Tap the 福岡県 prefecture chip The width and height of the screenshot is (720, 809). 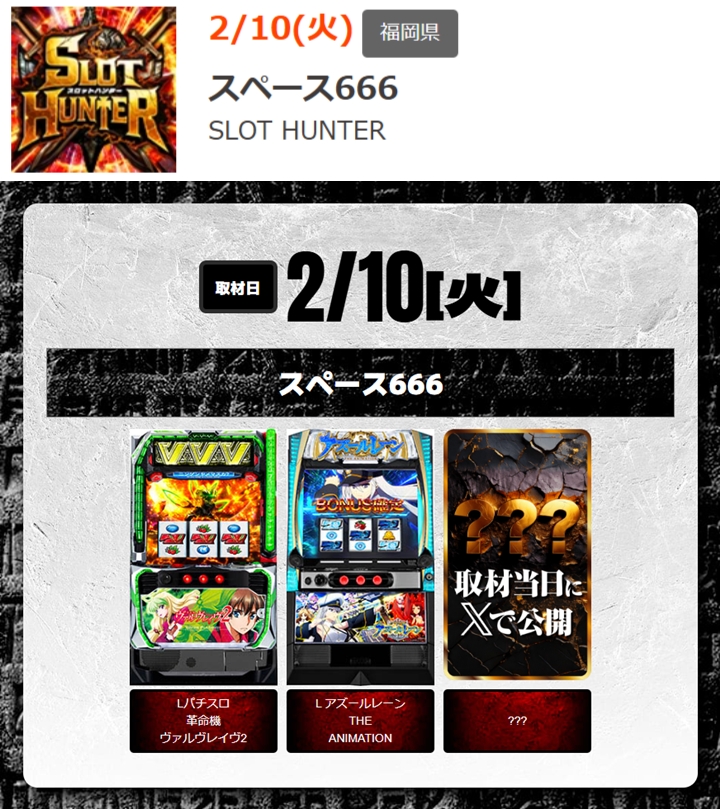tap(410, 33)
